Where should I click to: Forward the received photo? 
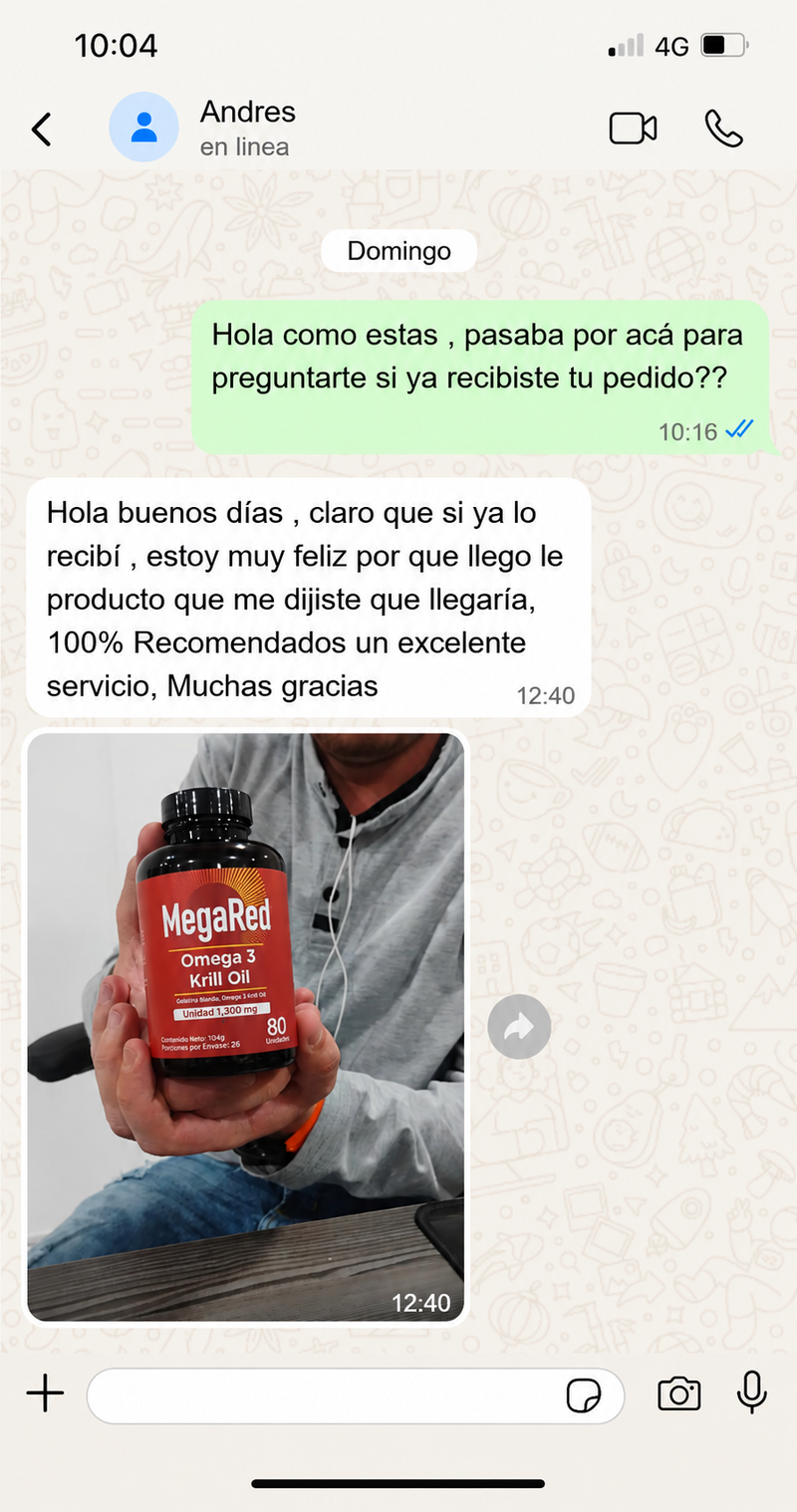tap(519, 1027)
